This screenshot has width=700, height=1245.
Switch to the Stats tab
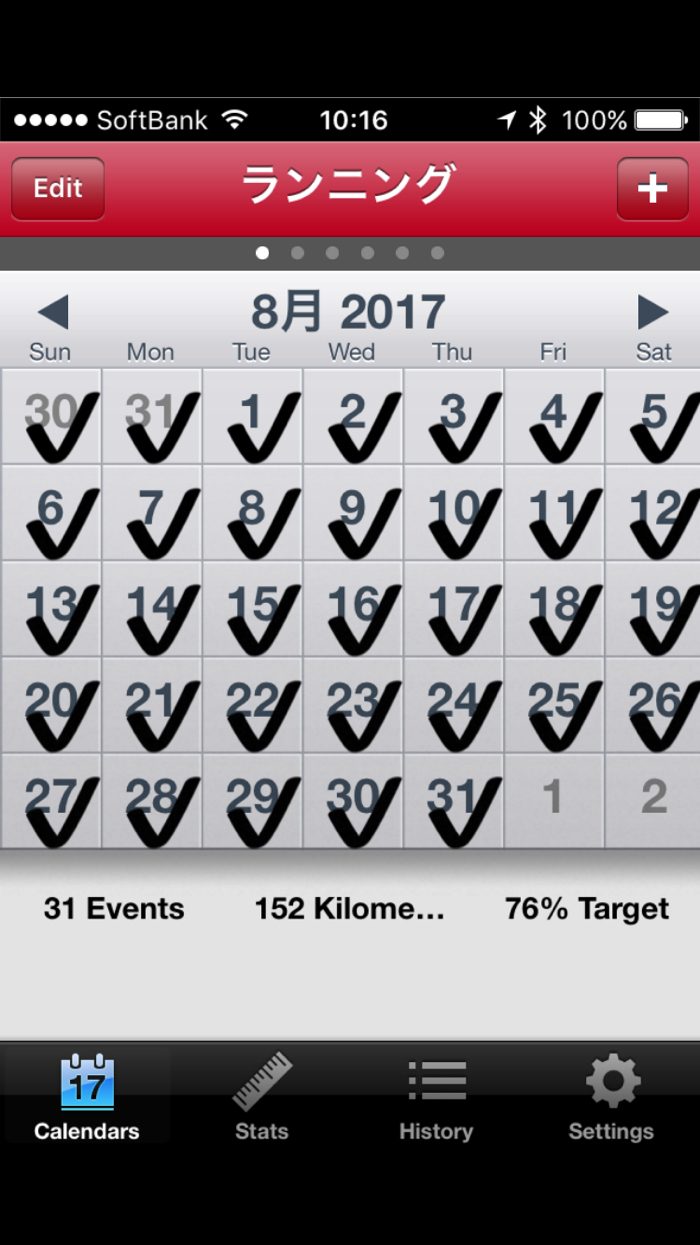pyautogui.click(x=262, y=1097)
